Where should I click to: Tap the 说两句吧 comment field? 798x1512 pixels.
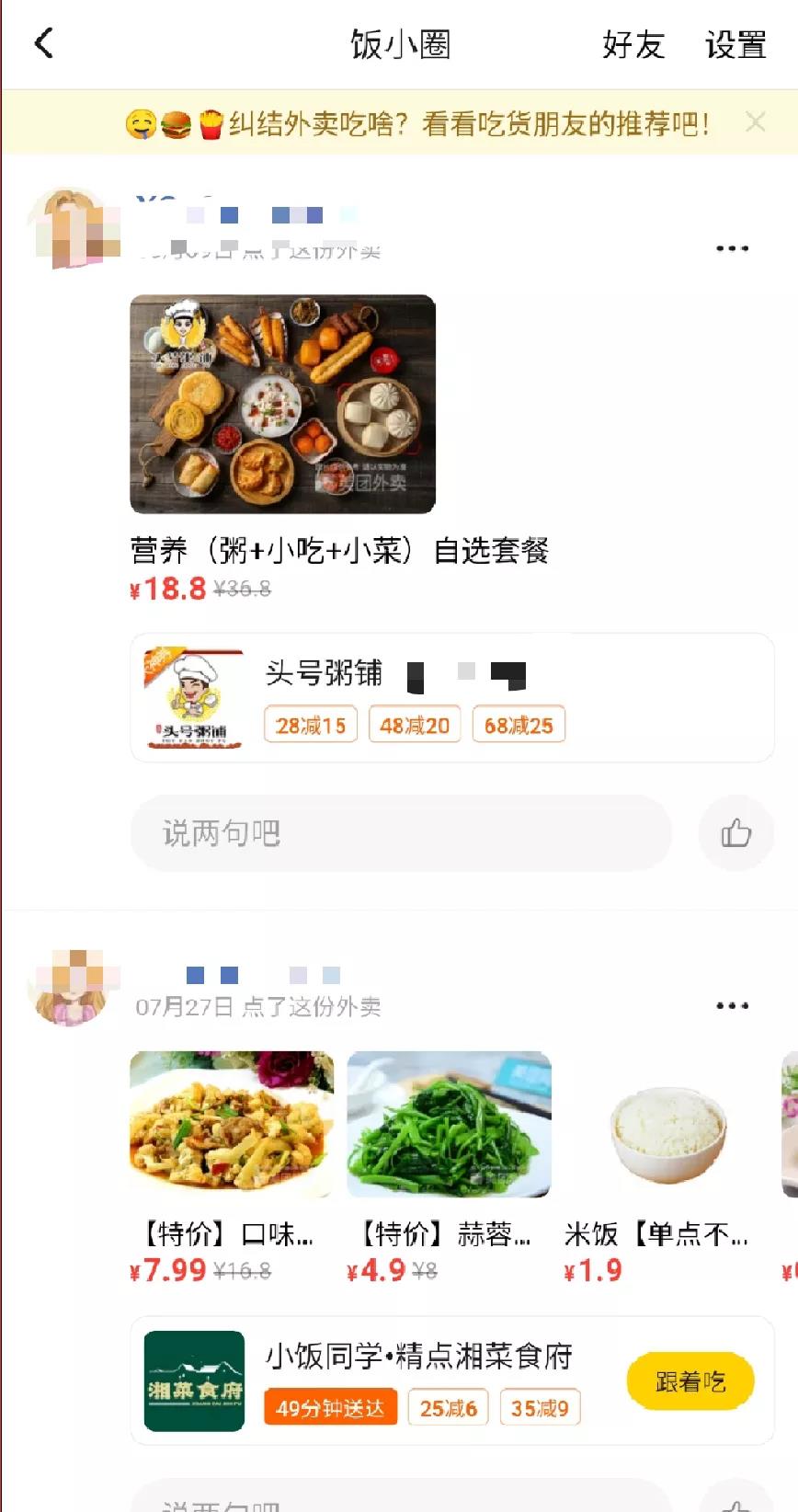pyautogui.click(x=400, y=833)
